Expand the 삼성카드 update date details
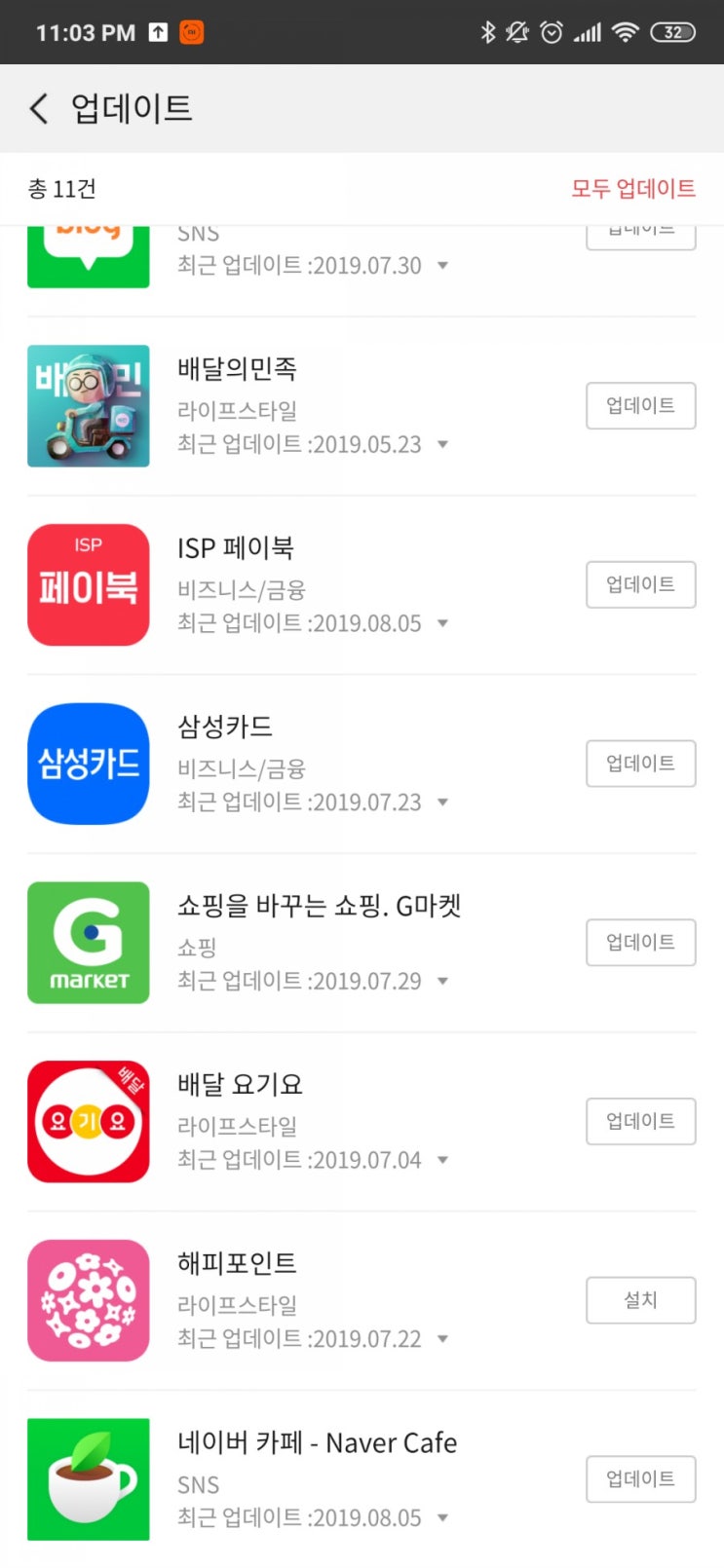The height and width of the screenshot is (1568, 724). [441, 803]
